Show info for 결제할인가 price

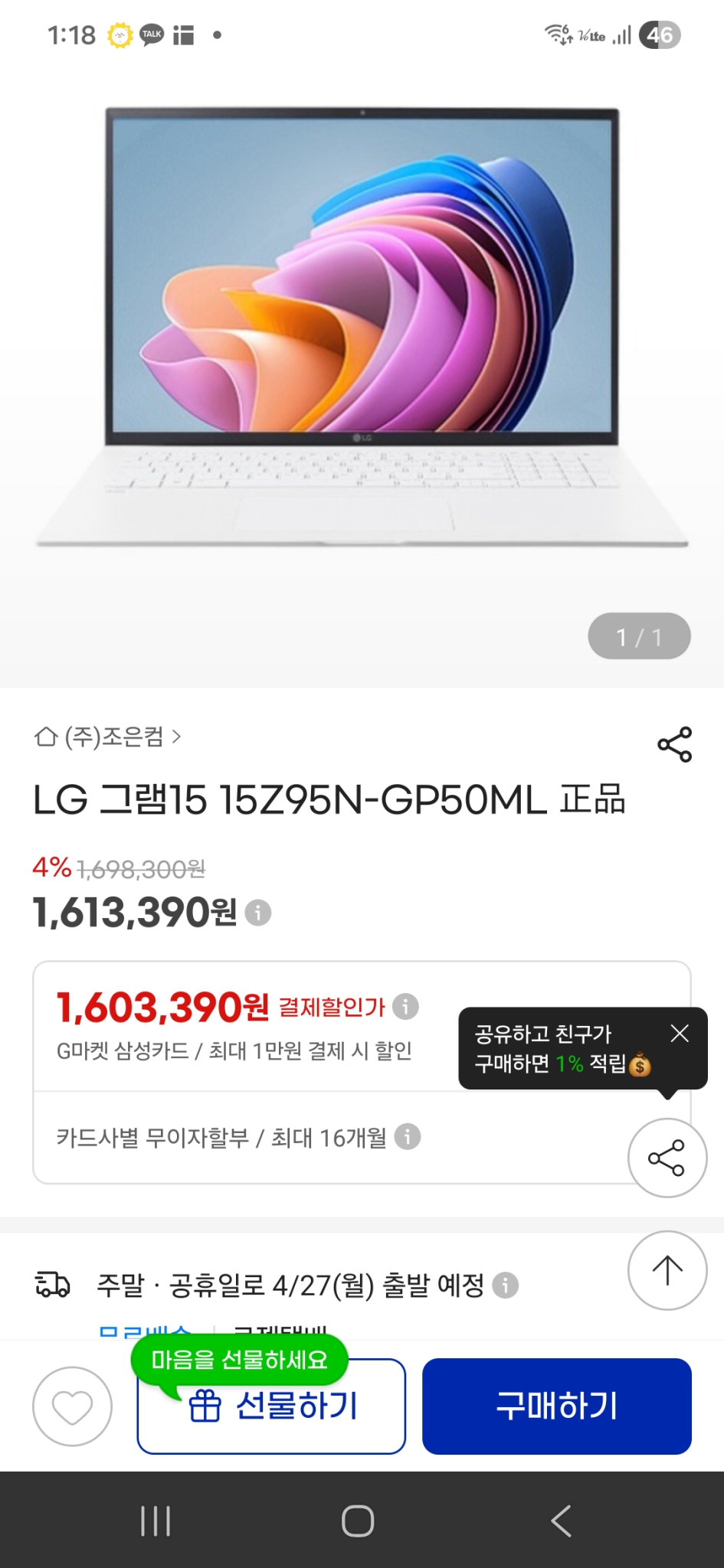[405, 1006]
